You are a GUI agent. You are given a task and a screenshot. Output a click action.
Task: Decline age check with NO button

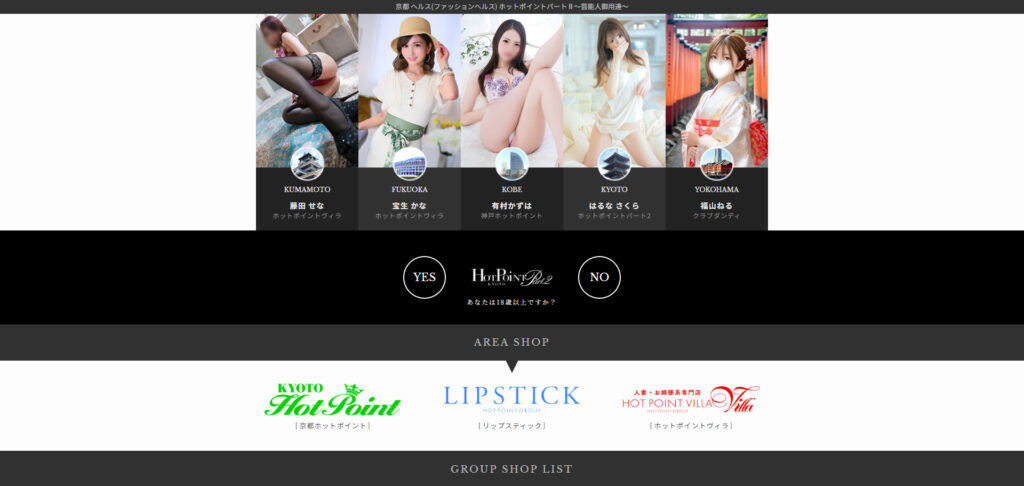[599, 277]
